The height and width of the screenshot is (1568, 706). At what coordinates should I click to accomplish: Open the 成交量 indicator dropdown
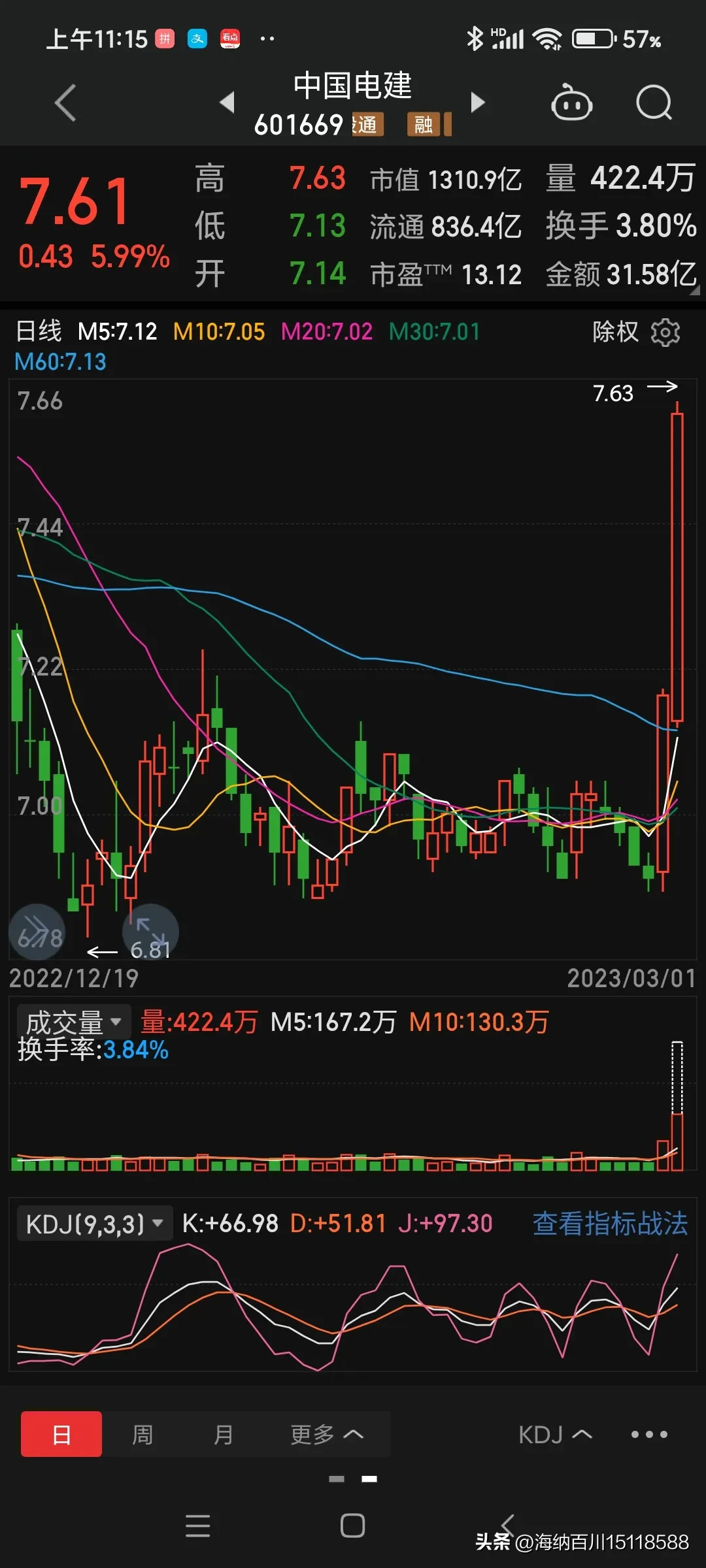75,1022
